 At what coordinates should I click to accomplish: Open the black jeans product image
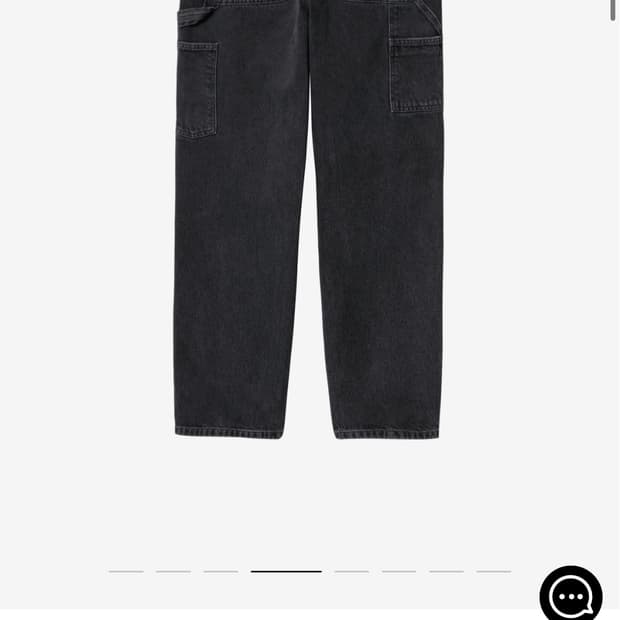pos(308,219)
